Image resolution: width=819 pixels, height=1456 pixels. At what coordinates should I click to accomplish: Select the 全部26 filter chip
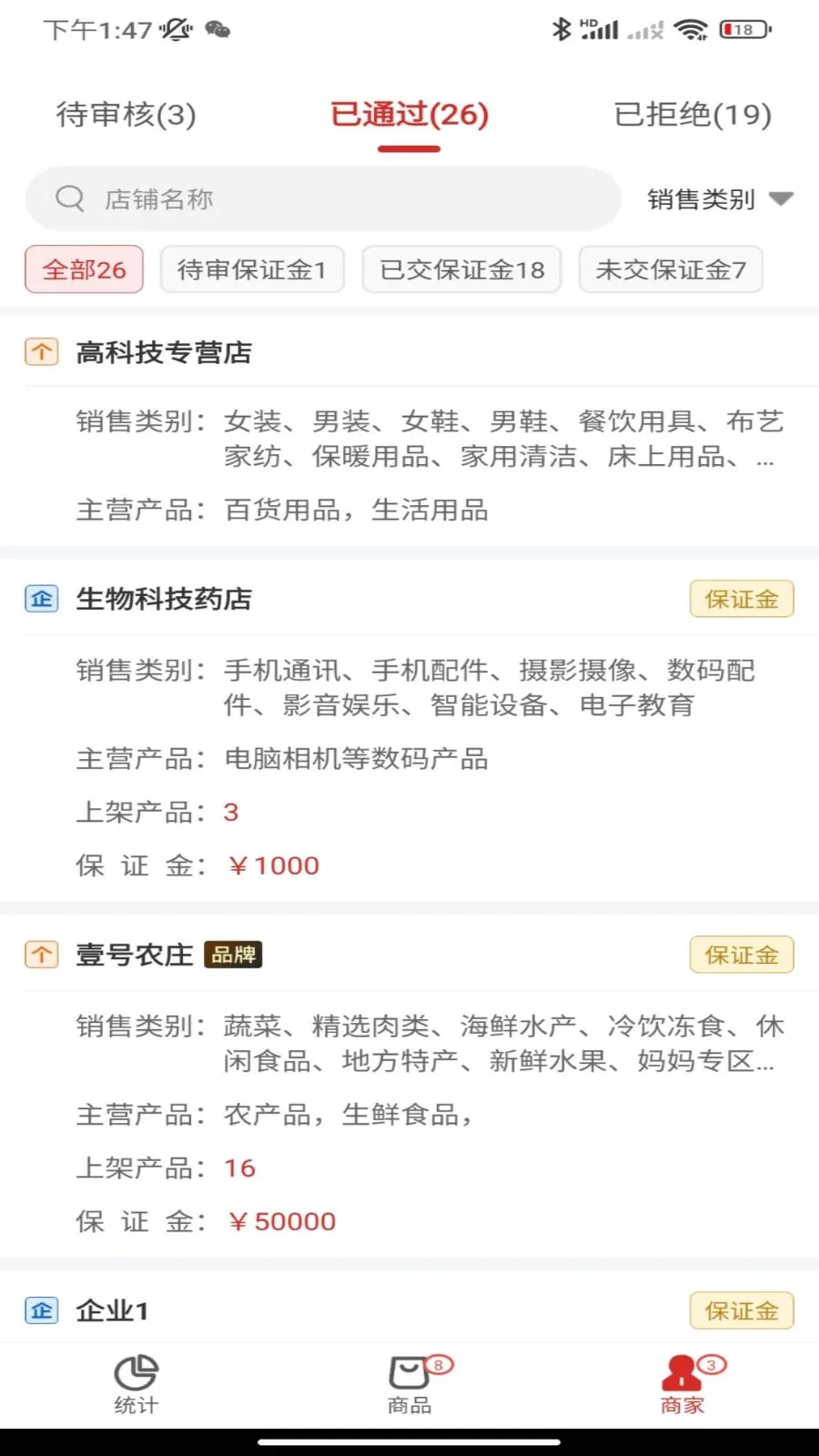[84, 269]
